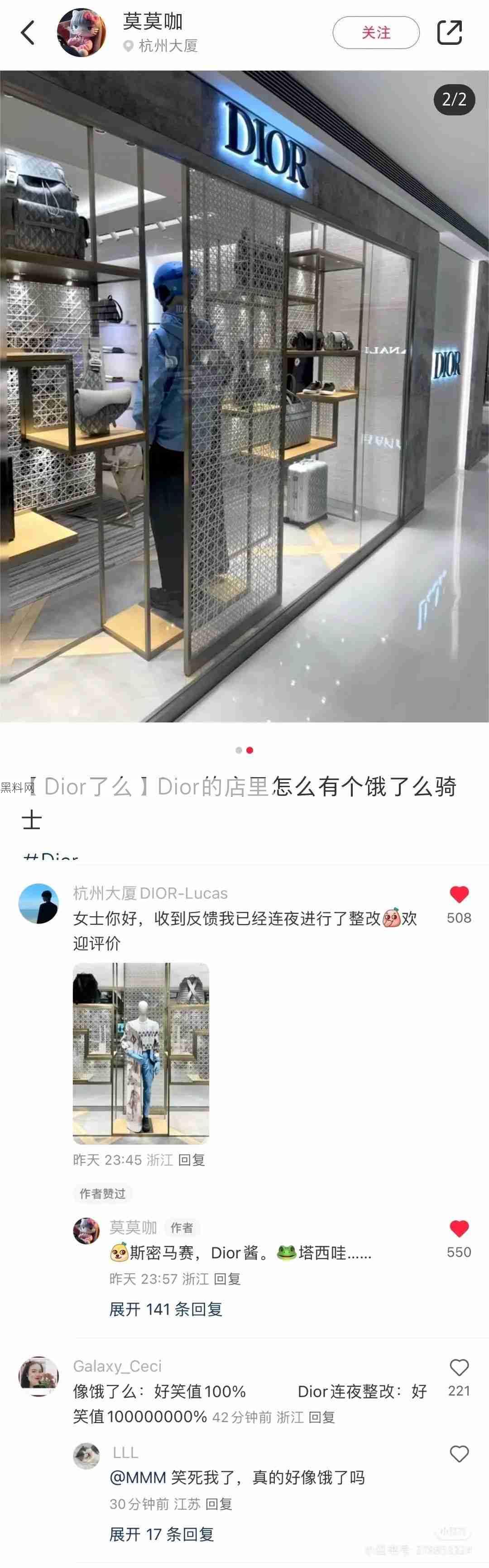Expand 17 条回复 under Galaxy_Ceci's comment
The width and height of the screenshot is (489, 1568).
click(161, 1535)
